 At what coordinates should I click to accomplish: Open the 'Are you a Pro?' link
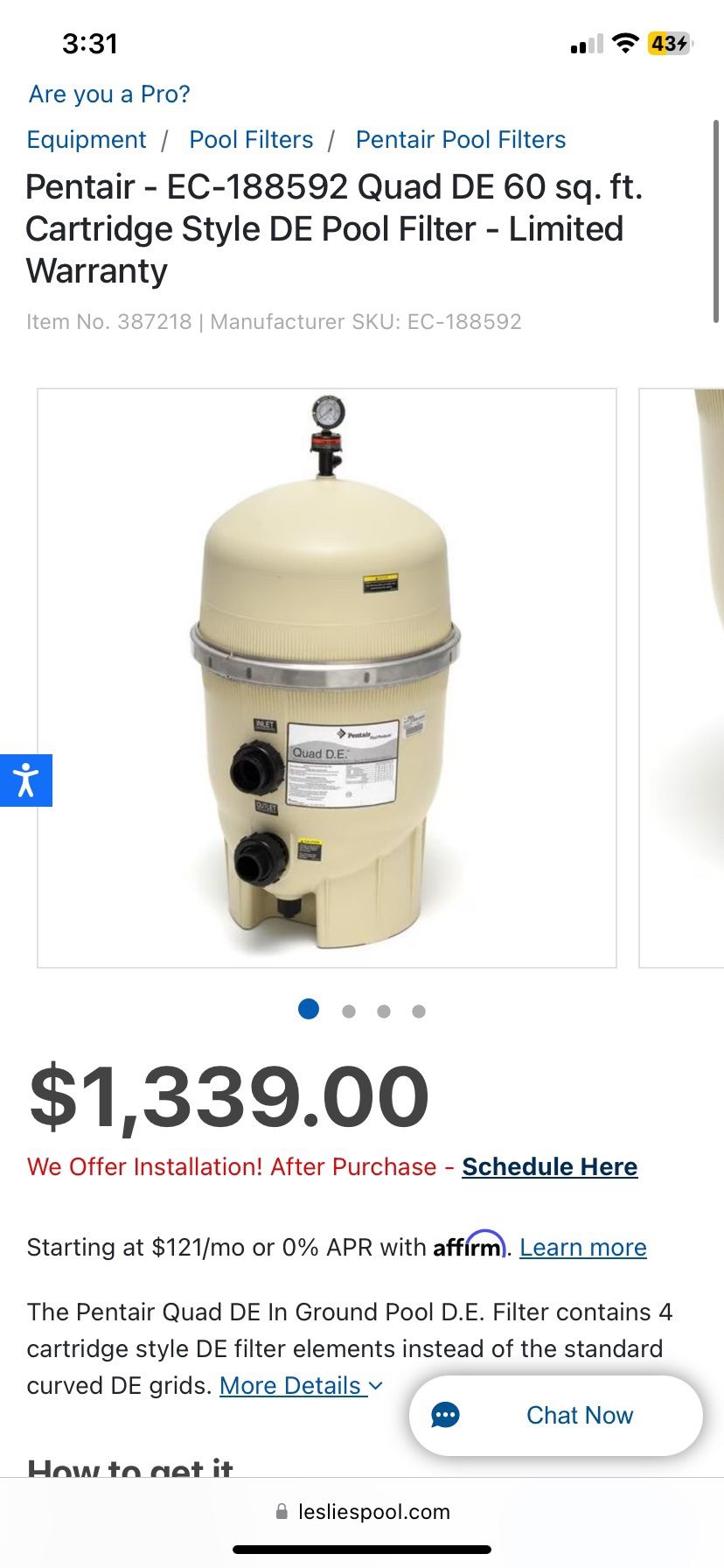point(109,94)
